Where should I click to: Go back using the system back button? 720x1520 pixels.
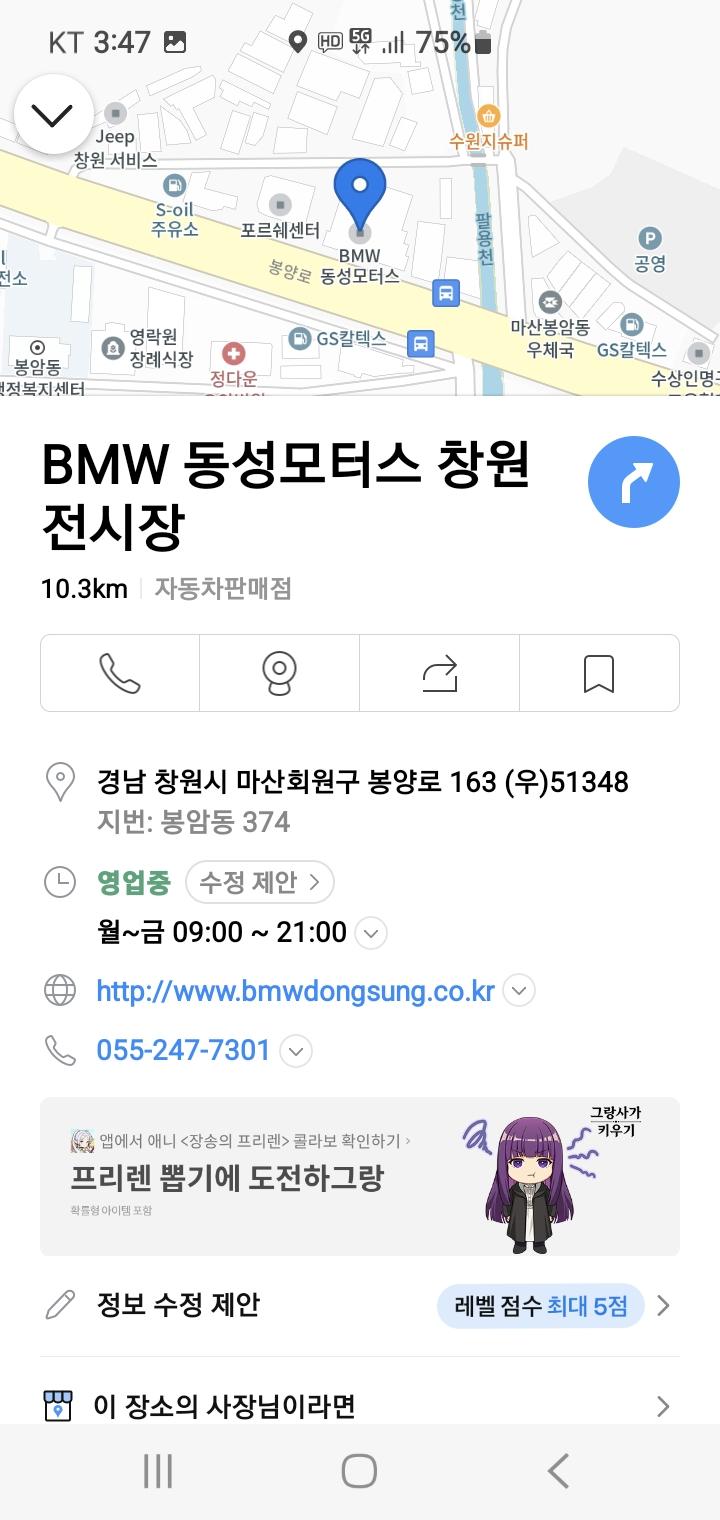point(558,1471)
